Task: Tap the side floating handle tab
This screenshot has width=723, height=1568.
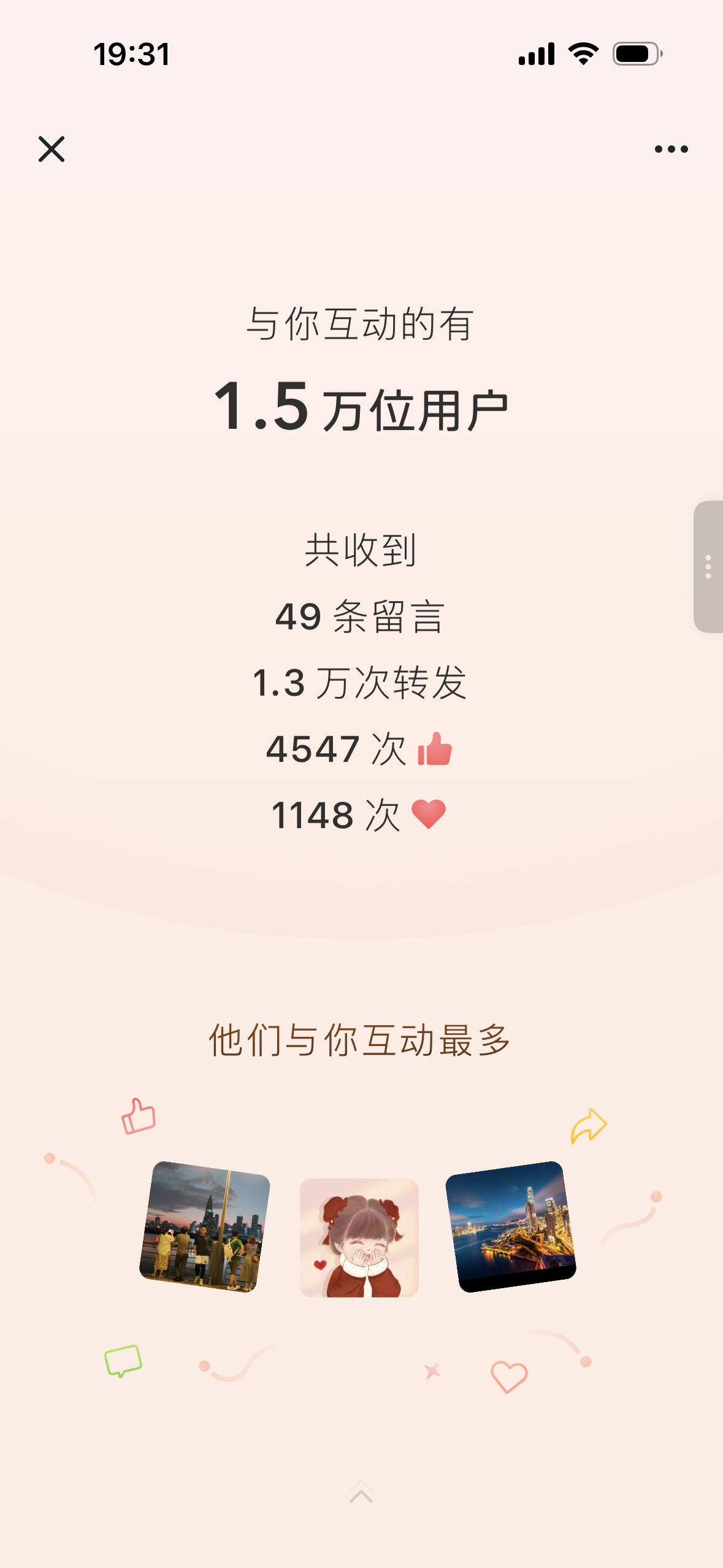Action: pyautogui.click(x=708, y=567)
